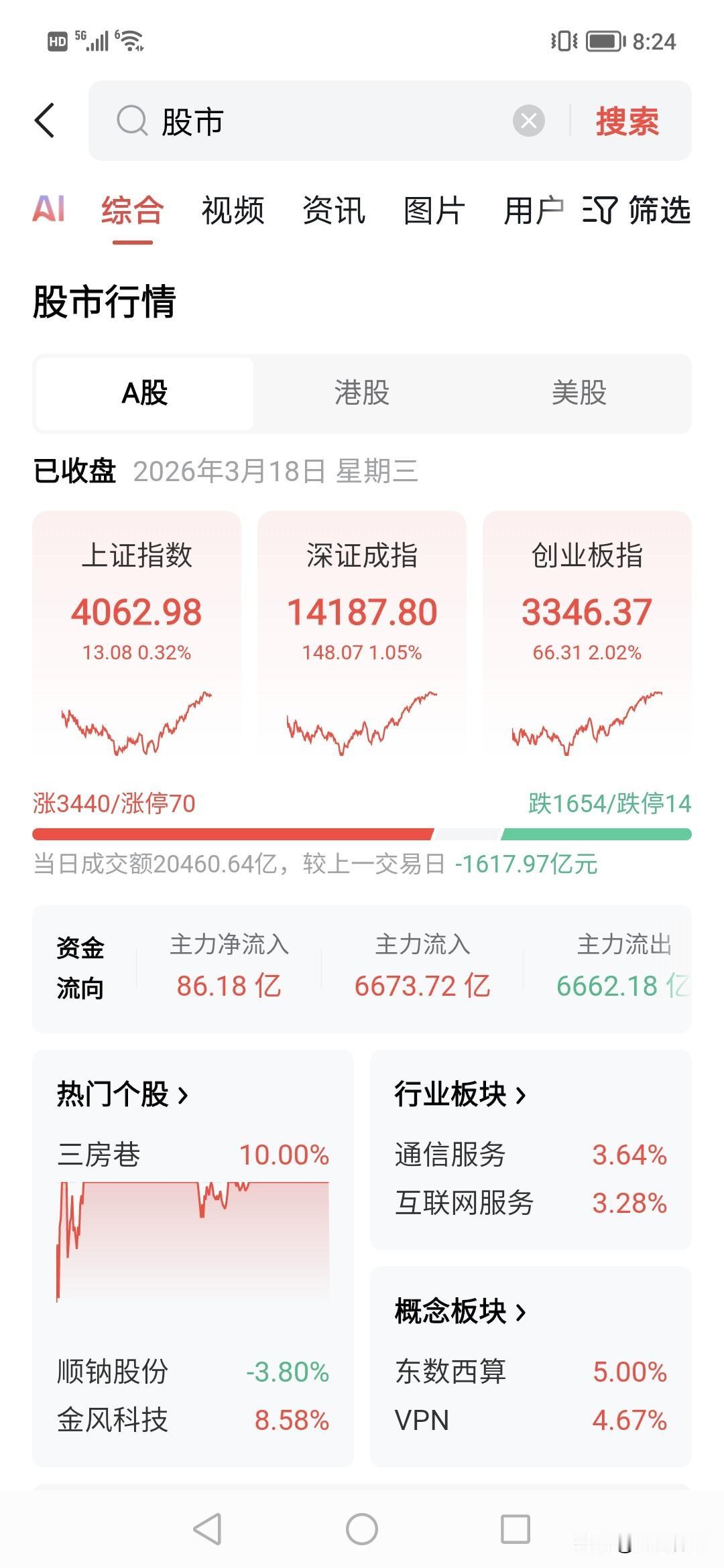This screenshot has width=724, height=1568.
Task: Expand the 概念板块 section
Action: coord(459,1311)
